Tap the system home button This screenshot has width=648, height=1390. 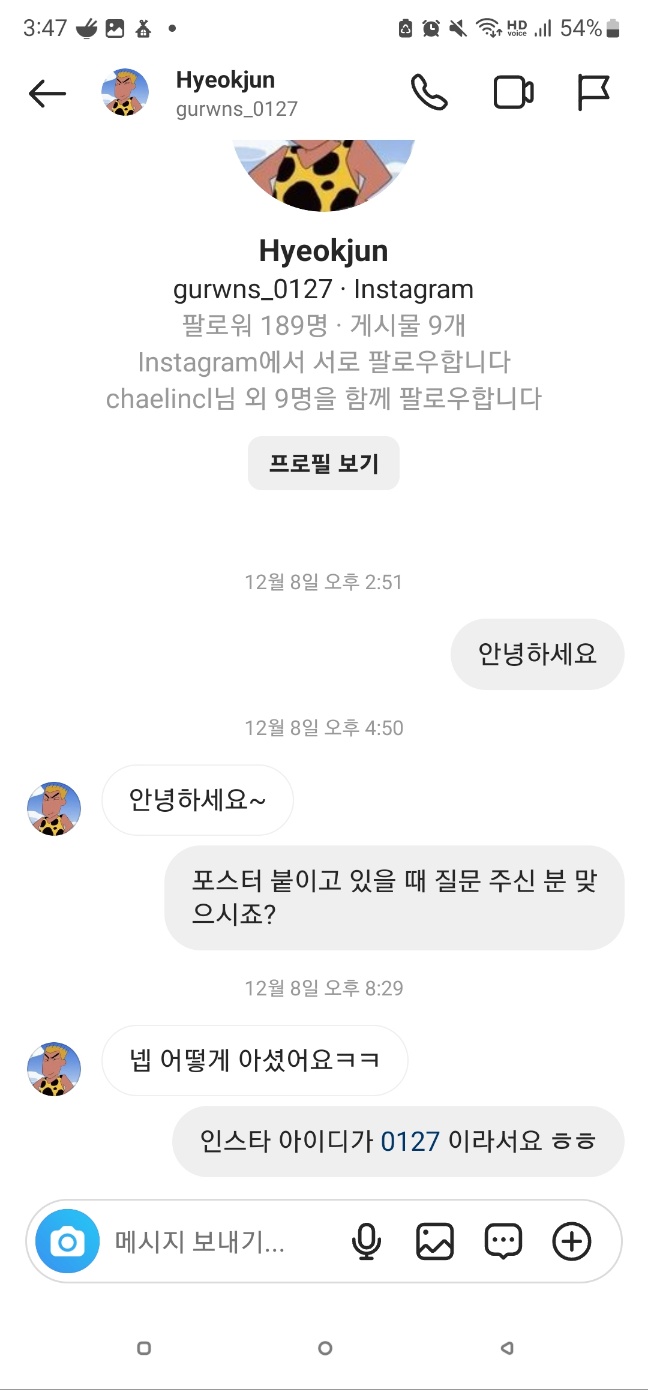click(324, 1348)
